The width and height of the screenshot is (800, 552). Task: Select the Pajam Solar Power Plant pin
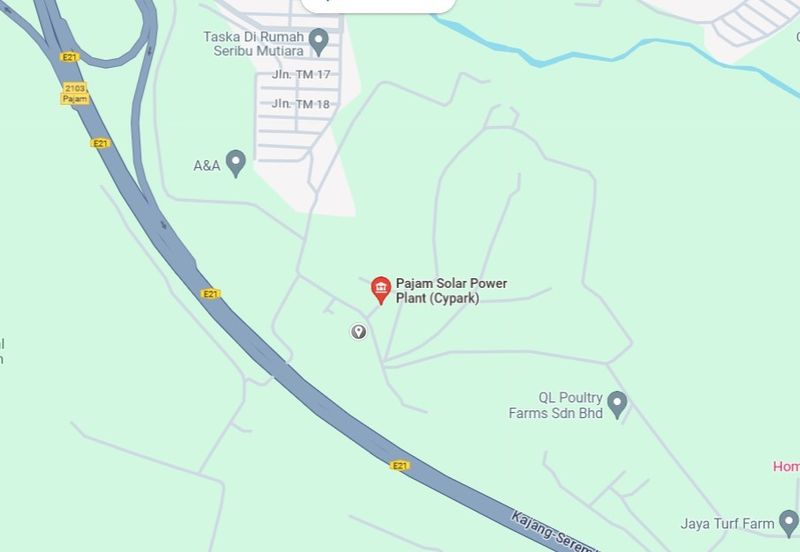pyautogui.click(x=380, y=289)
